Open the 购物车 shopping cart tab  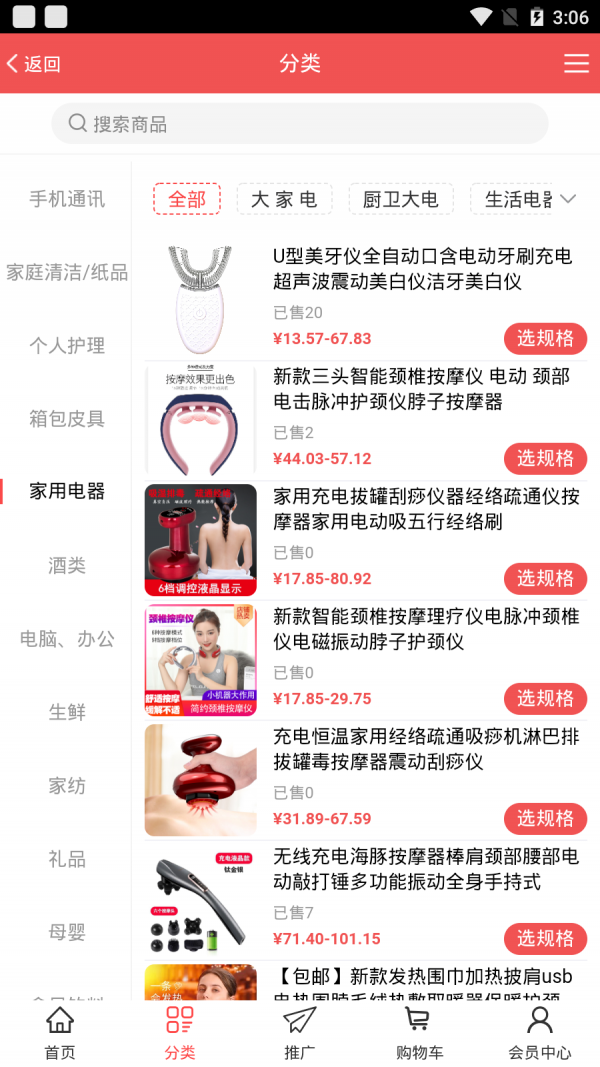[x=420, y=1033]
